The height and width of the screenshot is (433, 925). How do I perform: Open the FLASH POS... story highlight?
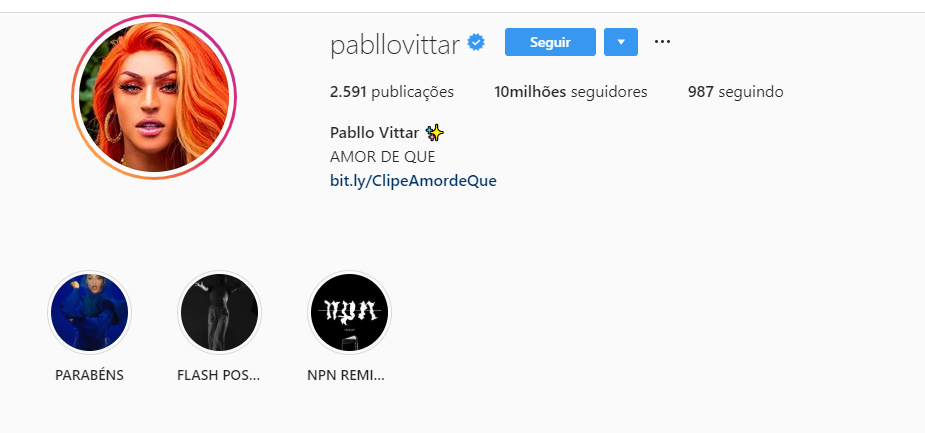click(219, 313)
